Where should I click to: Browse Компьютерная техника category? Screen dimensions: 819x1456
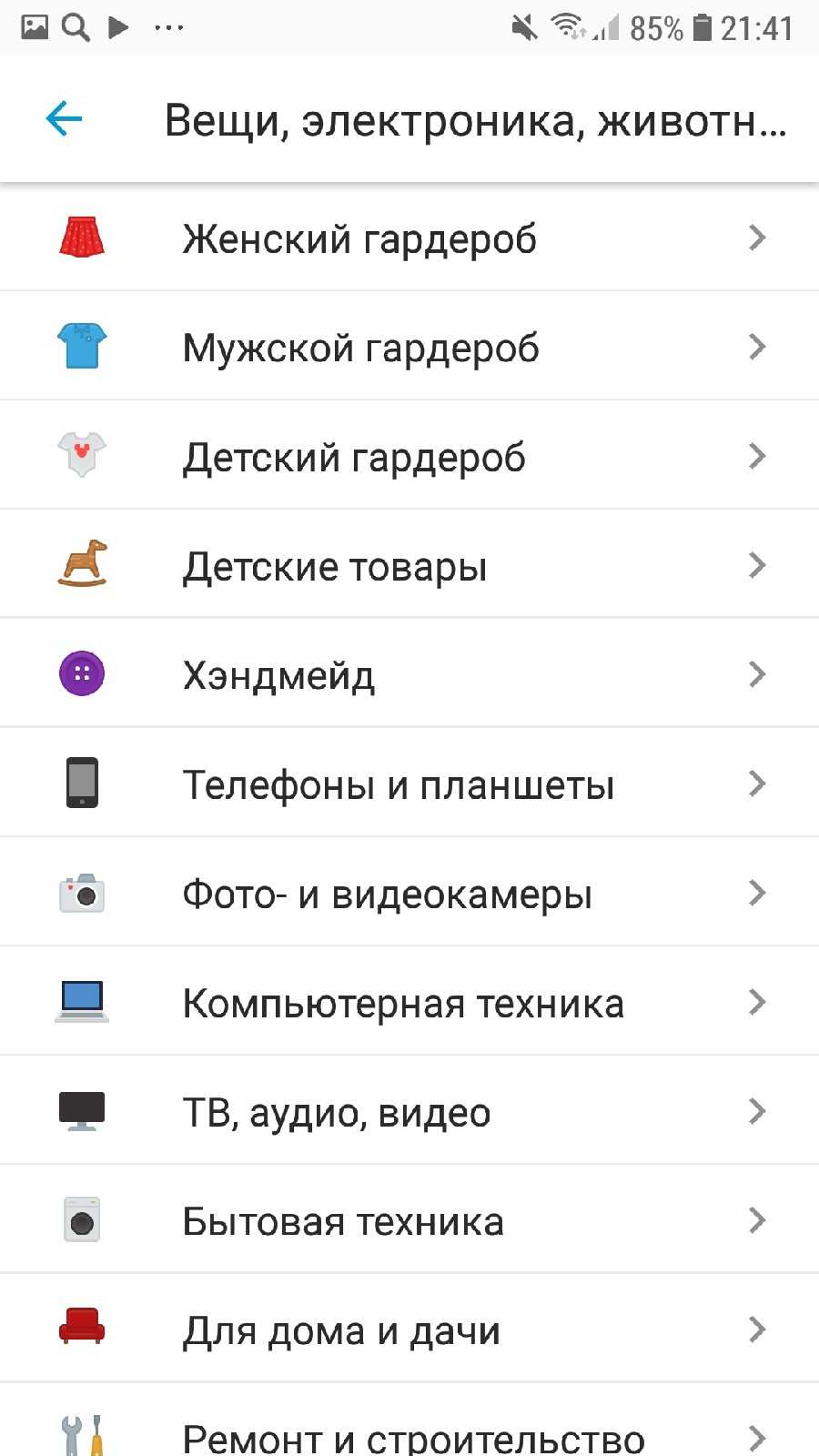[403, 1003]
